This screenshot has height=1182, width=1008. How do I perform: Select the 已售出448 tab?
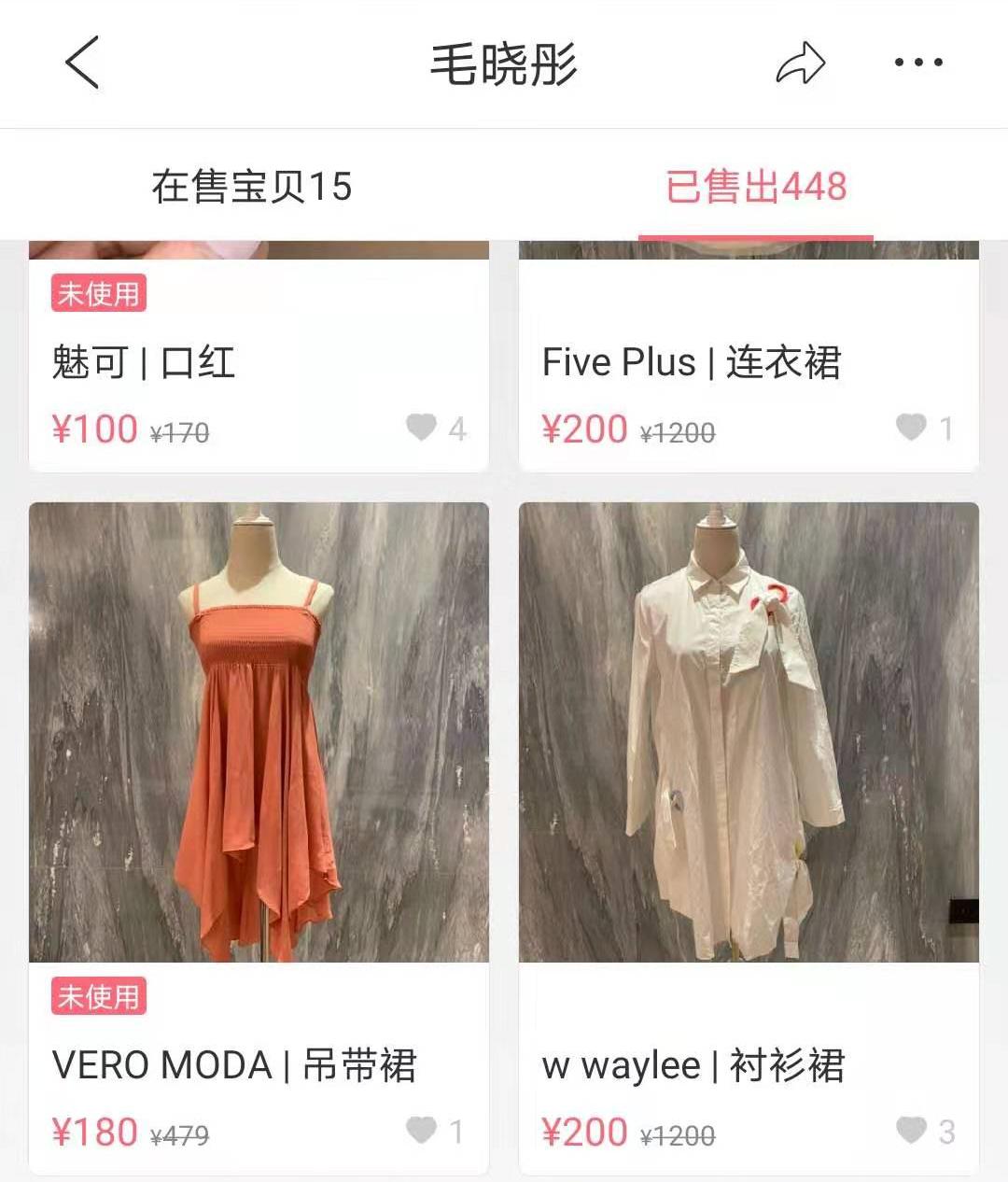point(754,185)
